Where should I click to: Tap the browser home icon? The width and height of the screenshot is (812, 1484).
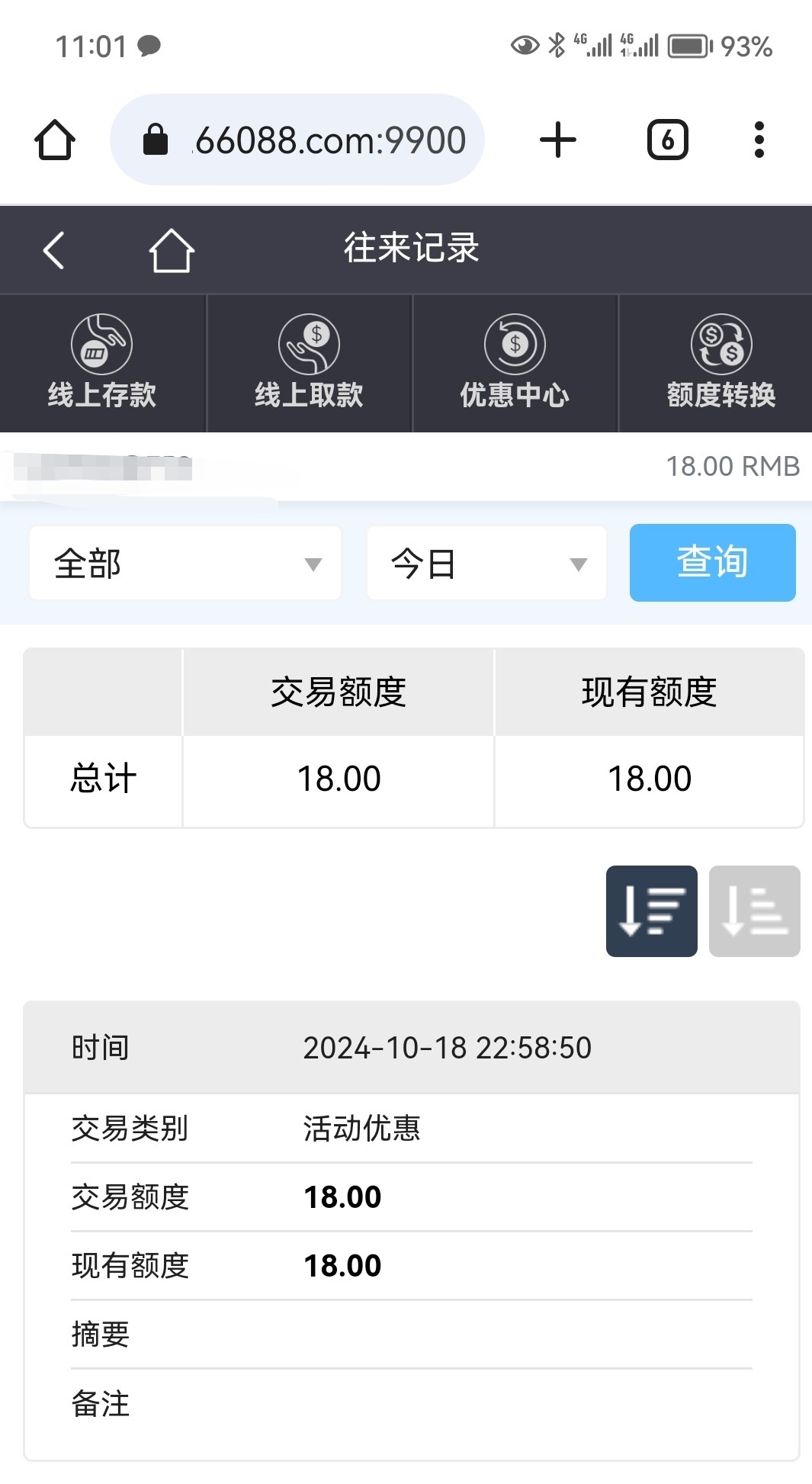click(54, 140)
